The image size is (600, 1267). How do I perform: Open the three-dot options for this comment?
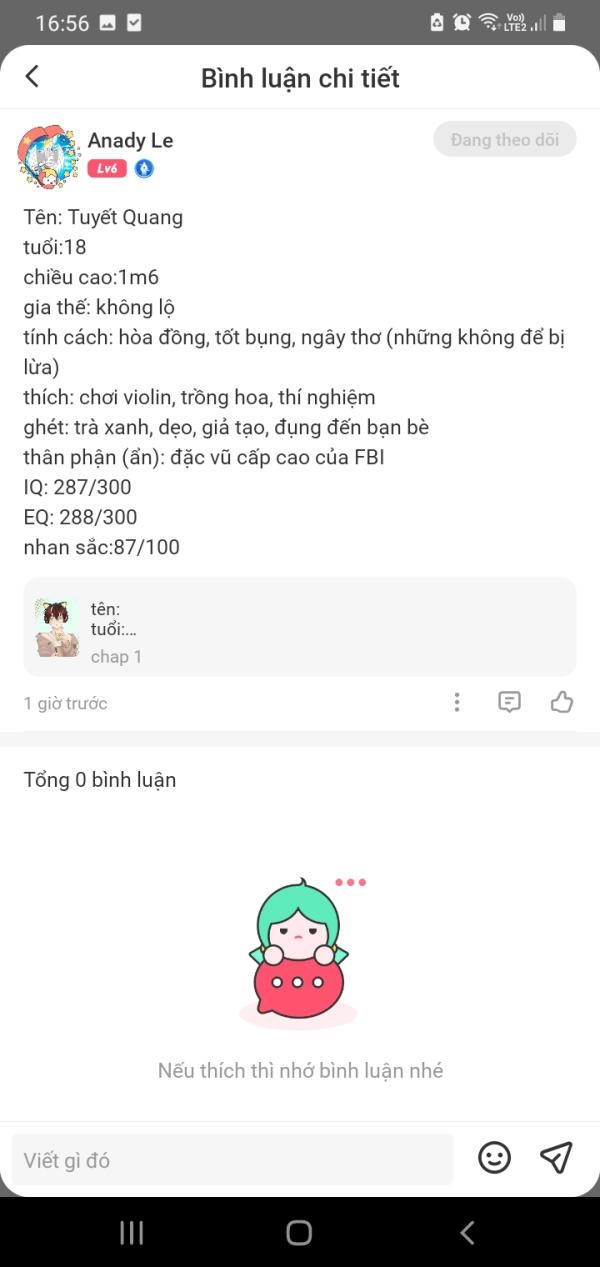457,702
